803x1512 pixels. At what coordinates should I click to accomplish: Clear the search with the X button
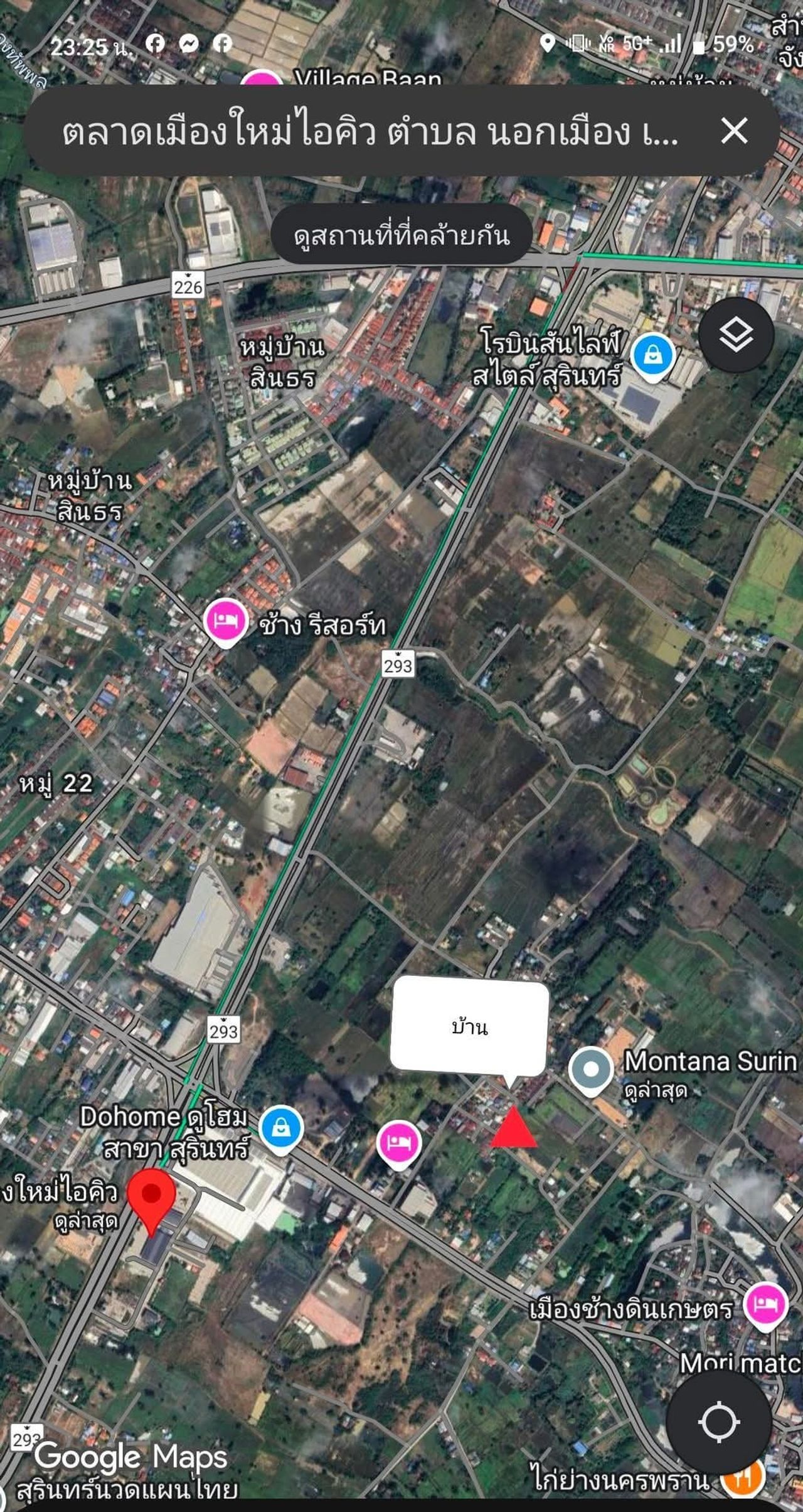(734, 131)
